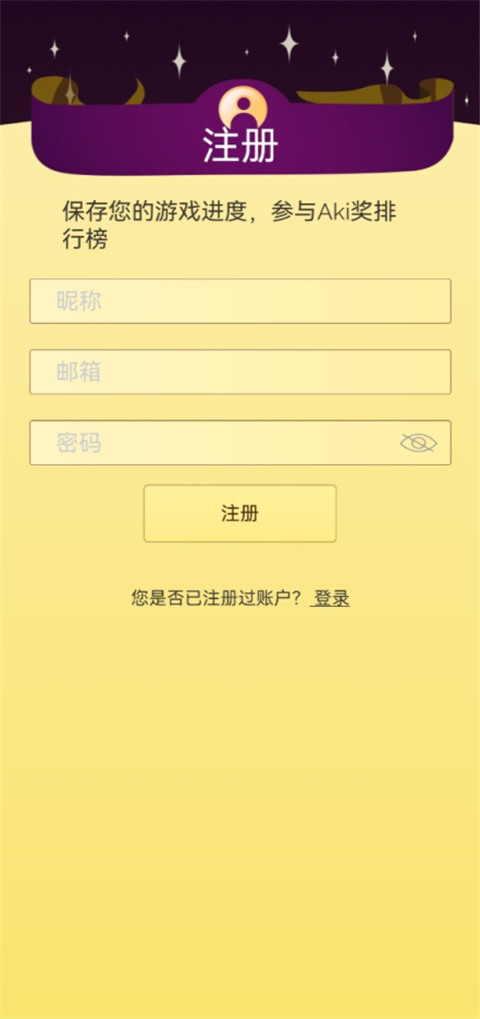Screen dimensions: 480x1019
Task: Open the 登录 login link
Action: coord(331,599)
